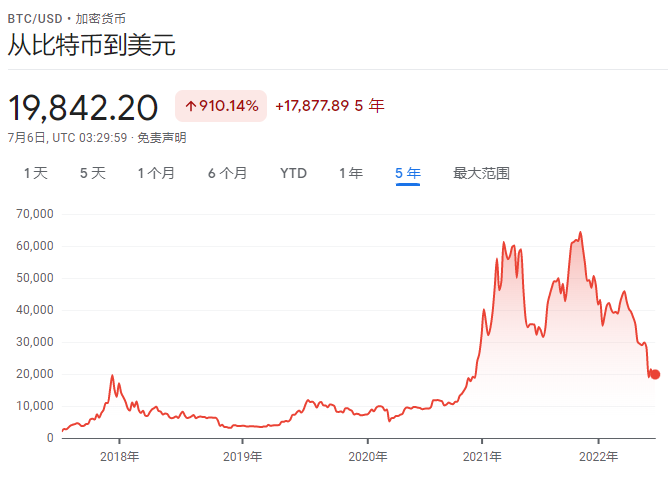Screen dimensions: 668x479
Task: Switch chart to 5 天 range
Action: tap(93, 173)
